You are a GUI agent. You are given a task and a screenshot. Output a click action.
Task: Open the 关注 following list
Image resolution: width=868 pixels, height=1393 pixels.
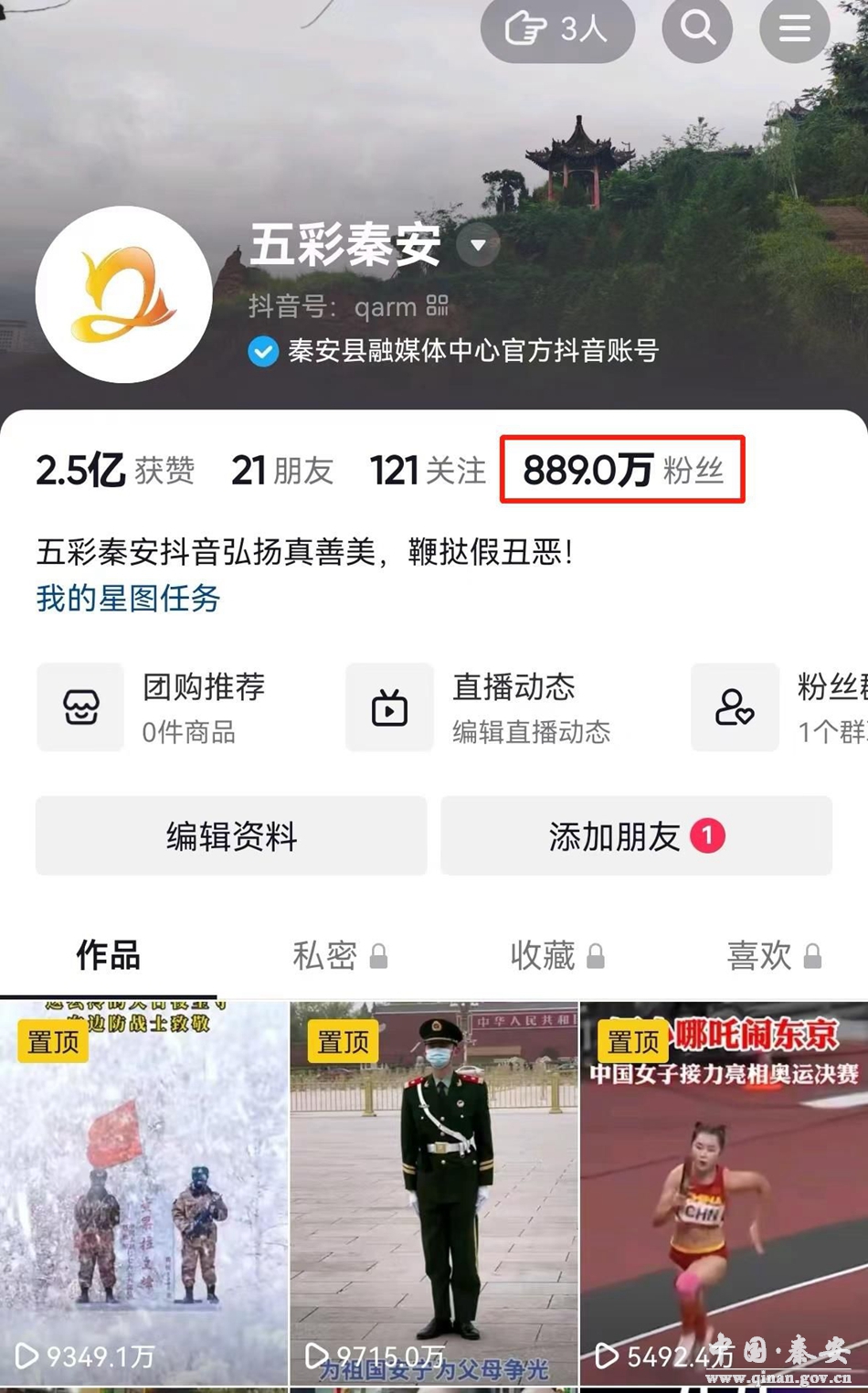[428, 471]
